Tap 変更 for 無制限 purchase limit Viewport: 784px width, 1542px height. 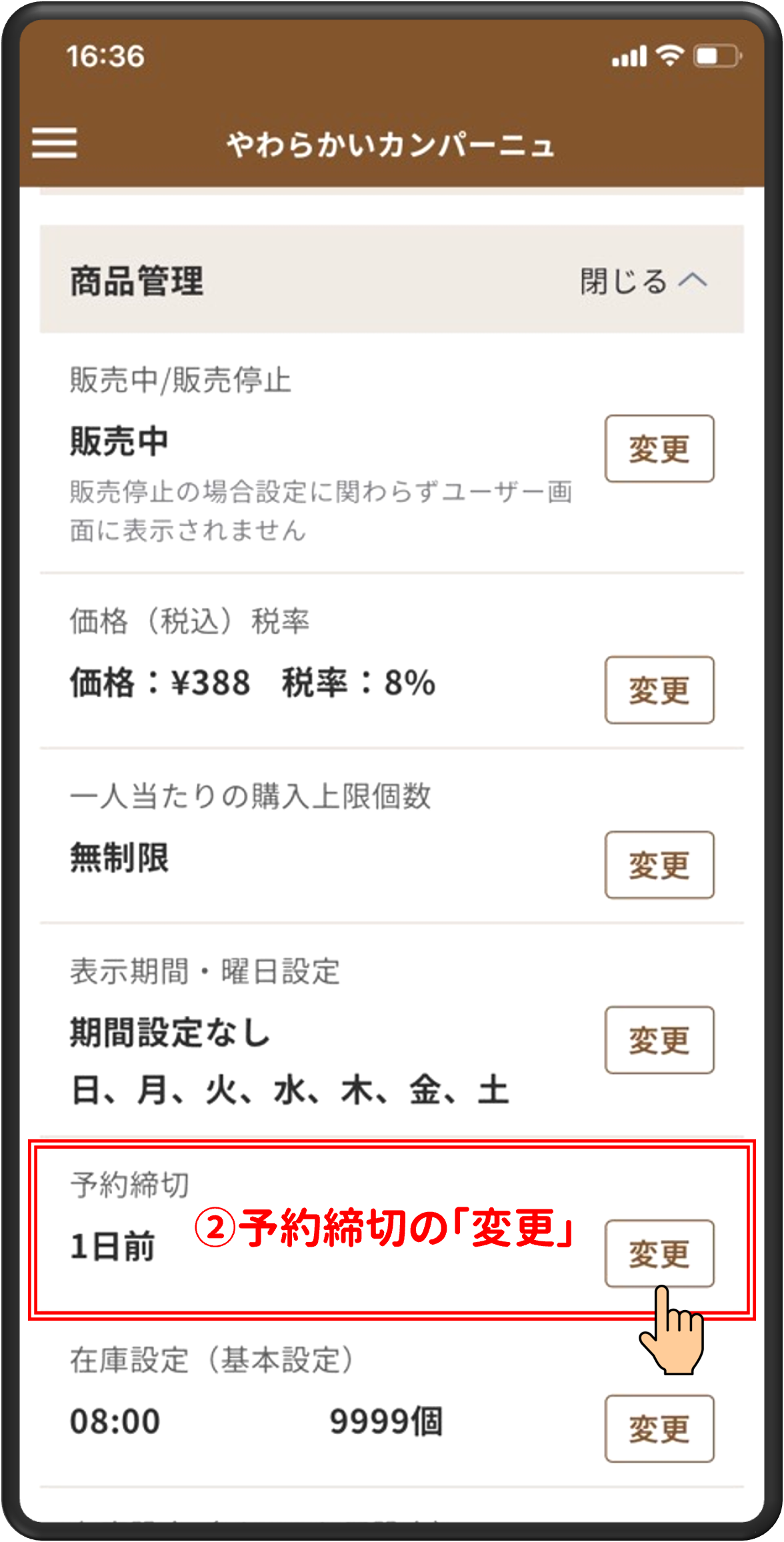[658, 863]
